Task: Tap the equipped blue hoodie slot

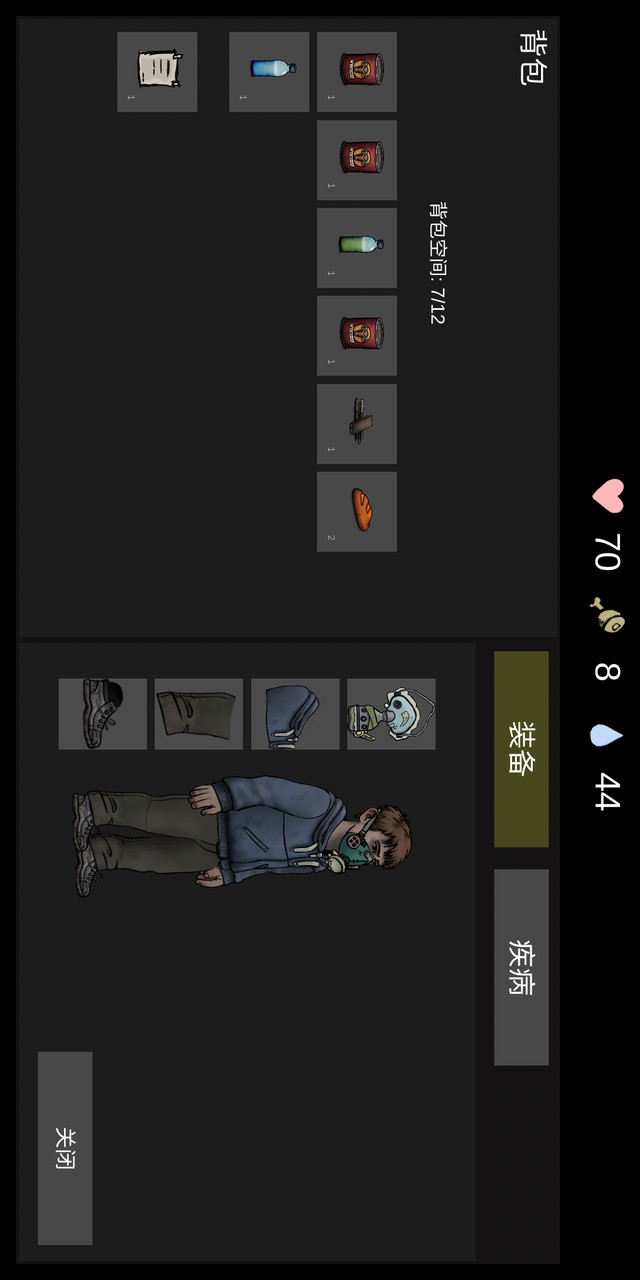Action: coord(295,714)
